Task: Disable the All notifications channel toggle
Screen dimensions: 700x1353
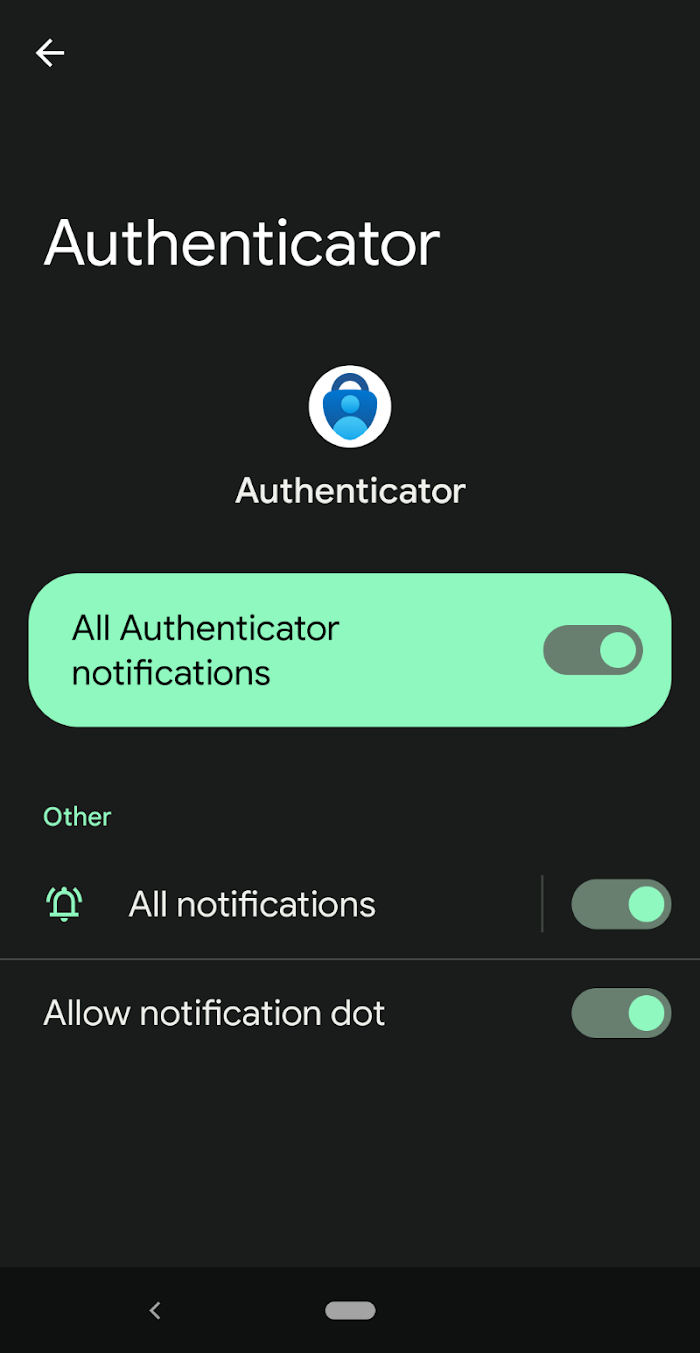Action: tap(620, 905)
